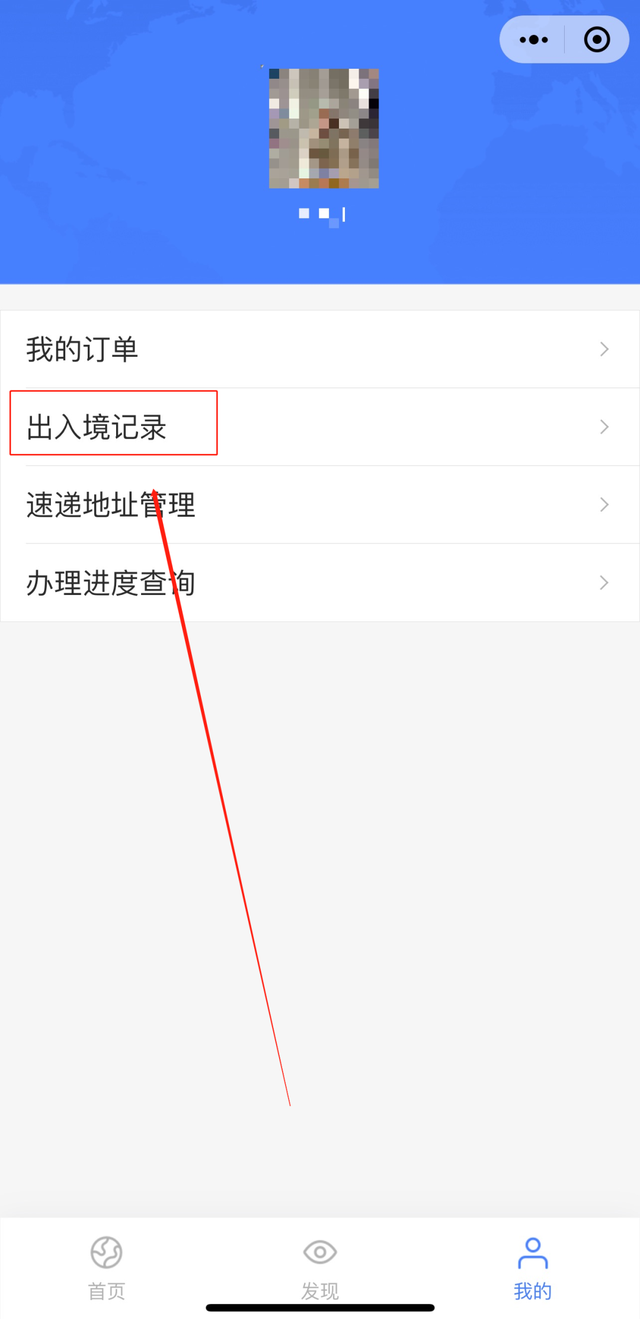Switch to the 发现 tab
The width and height of the screenshot is (640, 1319).
[320, 1267]
